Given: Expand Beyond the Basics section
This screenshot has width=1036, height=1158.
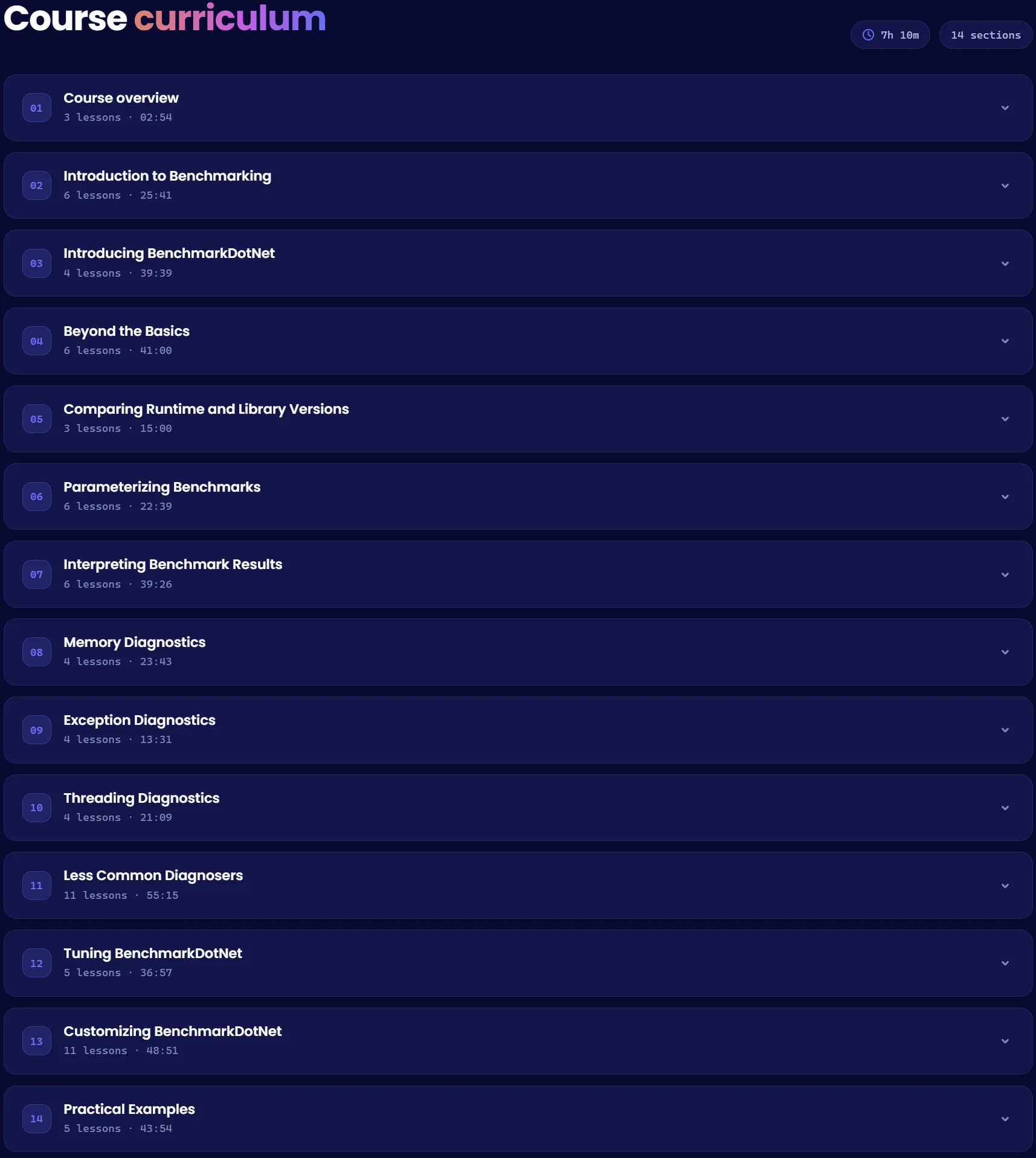Looking at the screenshot, I should click(x=518, y=341).
